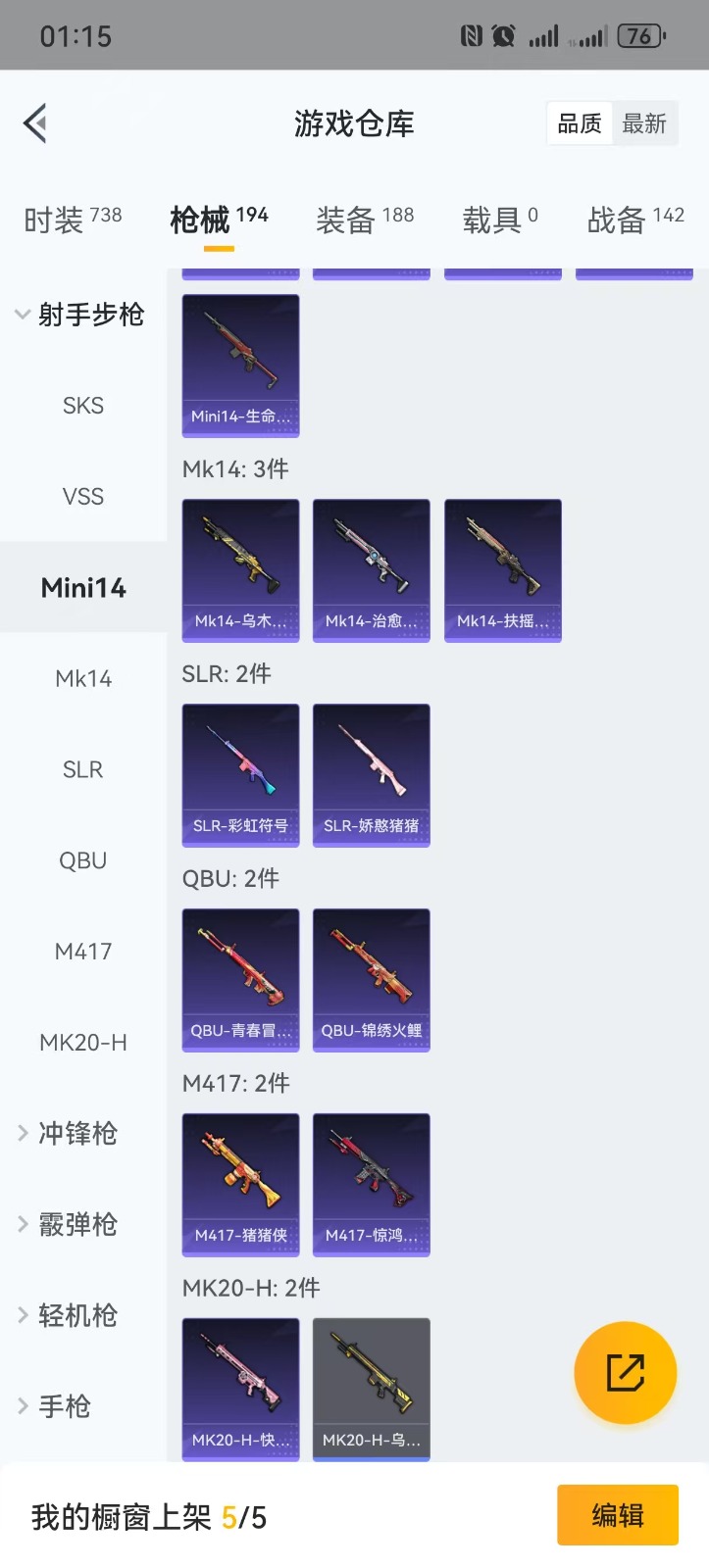Viewport: 709px width, 1568px height.
Task: Select VSS in the side list
Action: pyautogui.click(x=83, y=497)
